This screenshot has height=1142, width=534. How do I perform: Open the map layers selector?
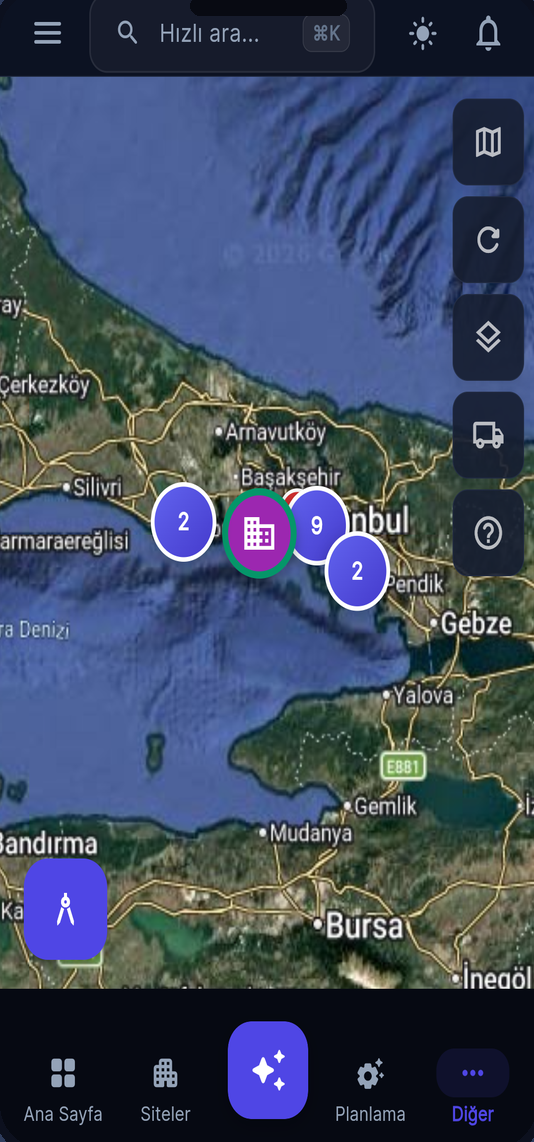[x=488, y=337]
